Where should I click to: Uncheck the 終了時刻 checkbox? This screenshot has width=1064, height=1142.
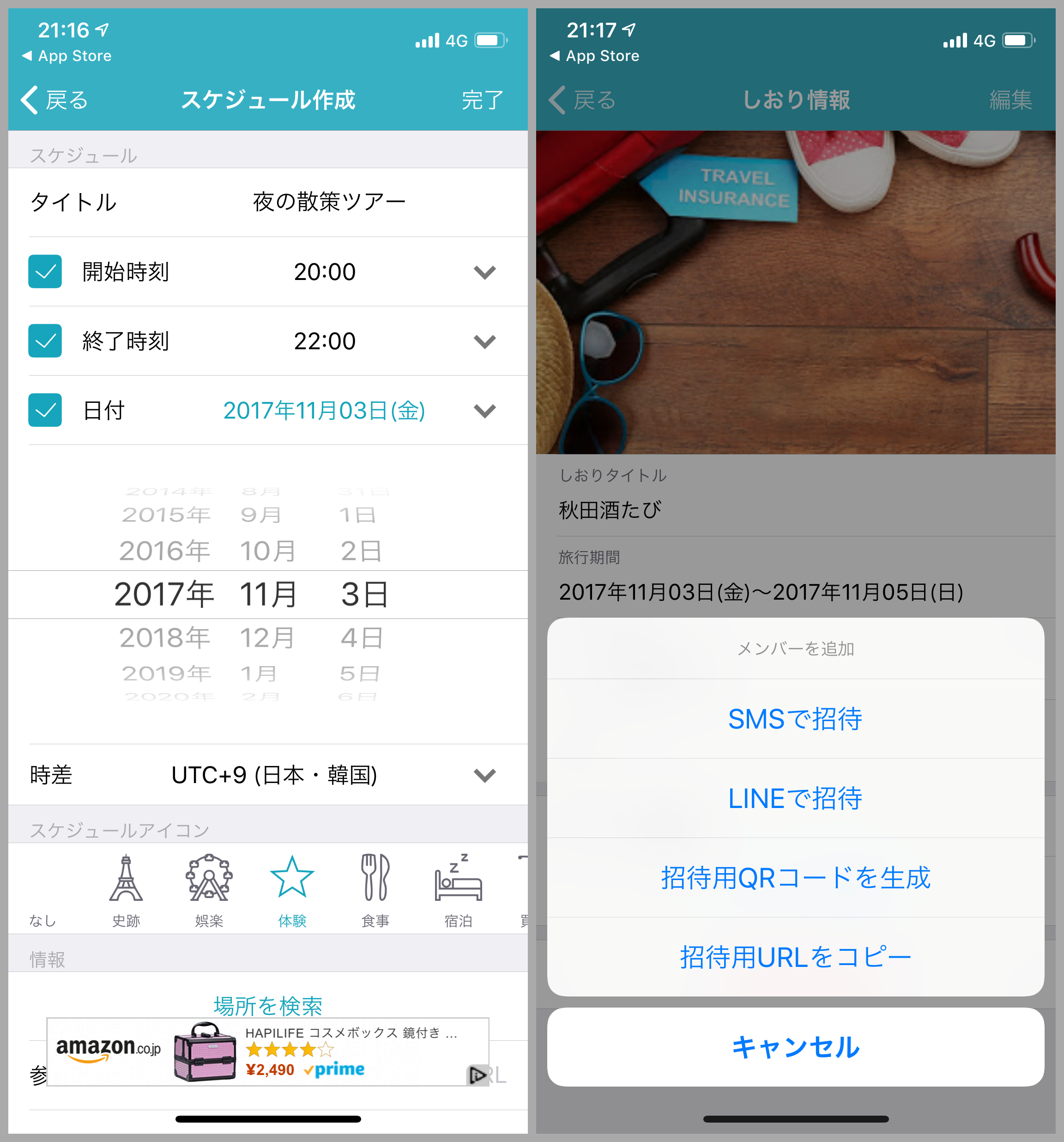tap(45, 341)
